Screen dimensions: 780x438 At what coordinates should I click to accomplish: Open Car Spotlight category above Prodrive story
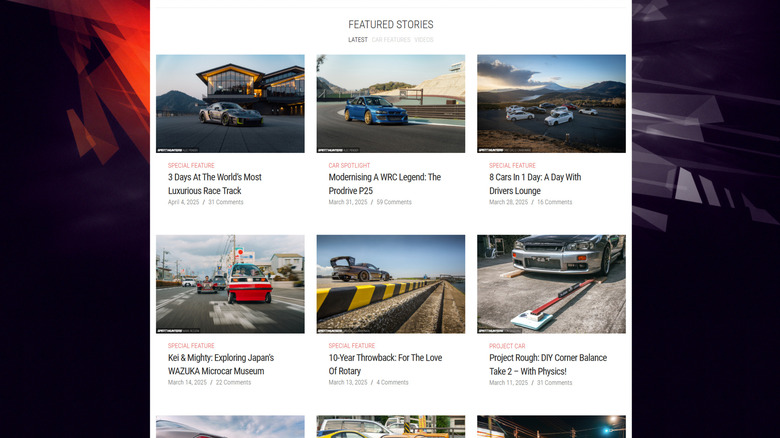point(349,165)
